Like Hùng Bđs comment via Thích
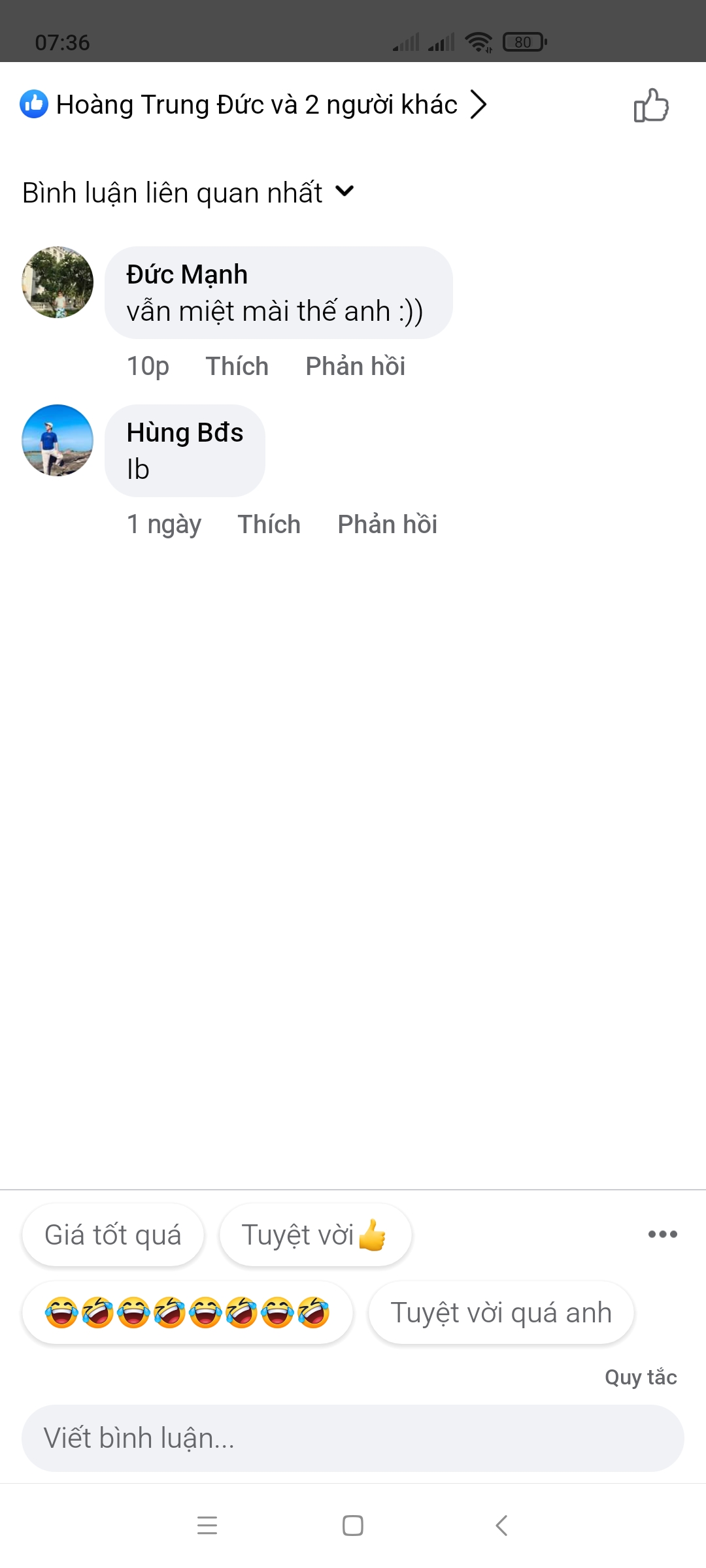The width and height of the screenshot is (706, 1568). coord(269,525)
